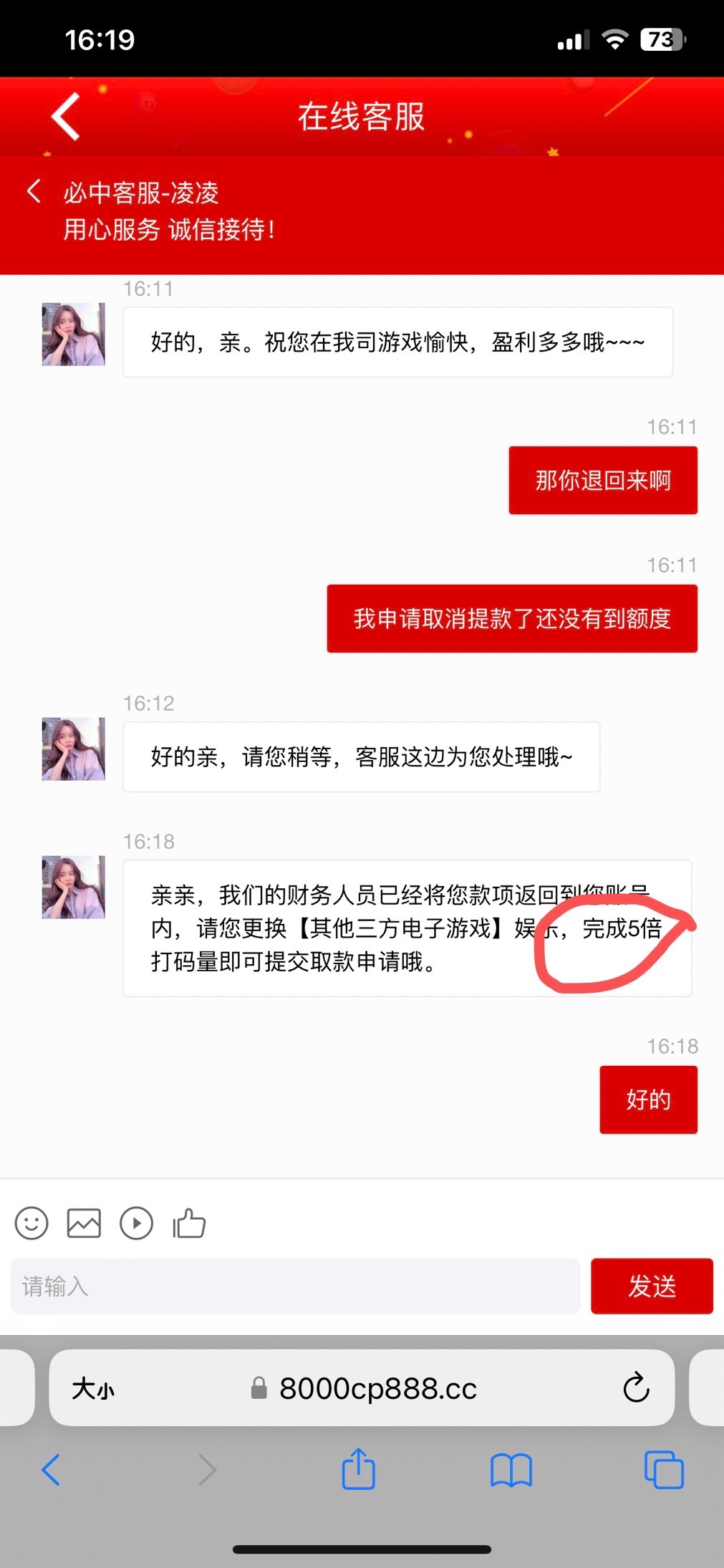Open the 大小 page settings
Image resolution: width=724 pixels, height=1568 pixels.
point(93,1389)
